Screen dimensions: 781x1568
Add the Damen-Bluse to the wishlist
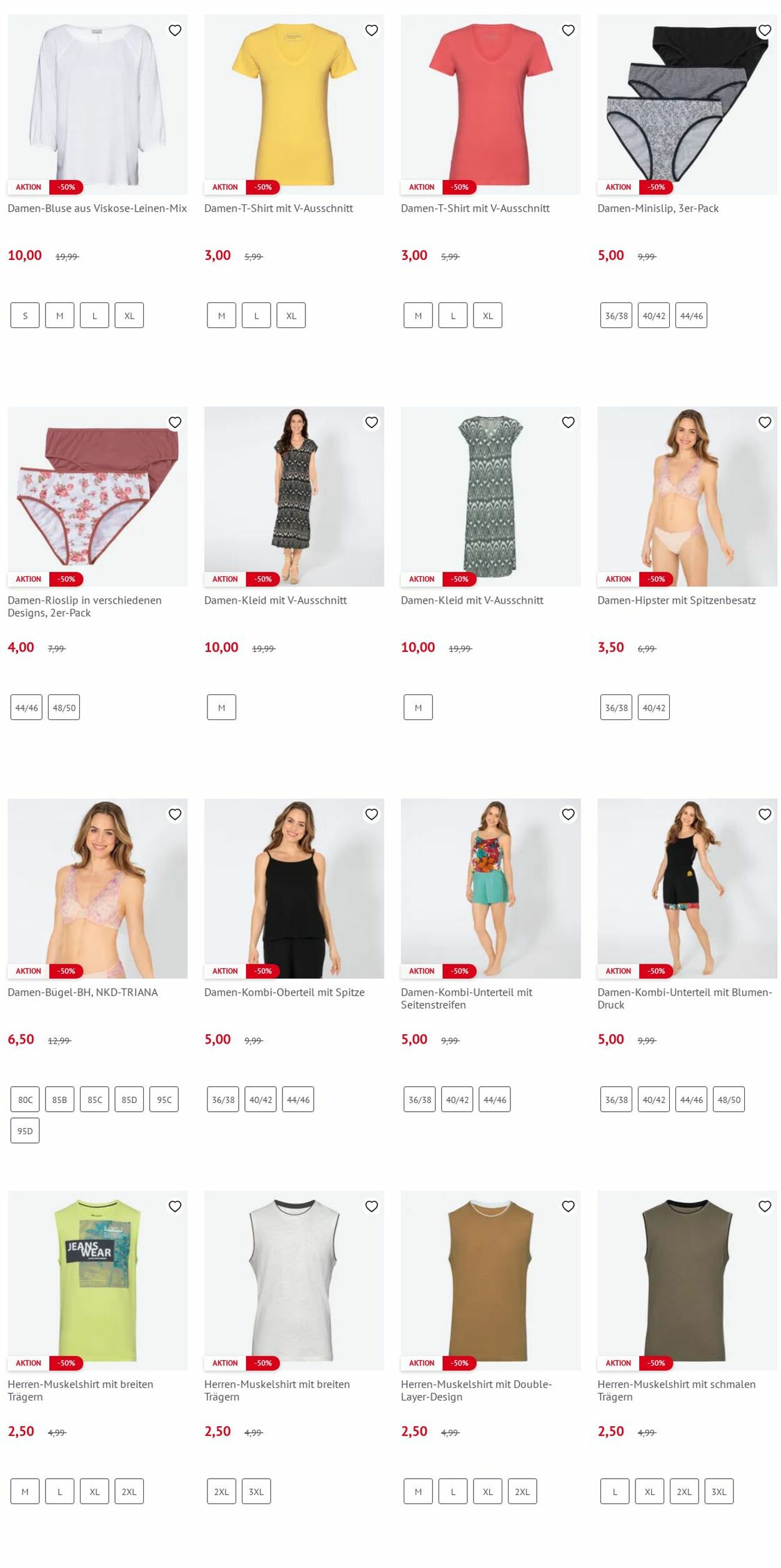tap(175, 30)
